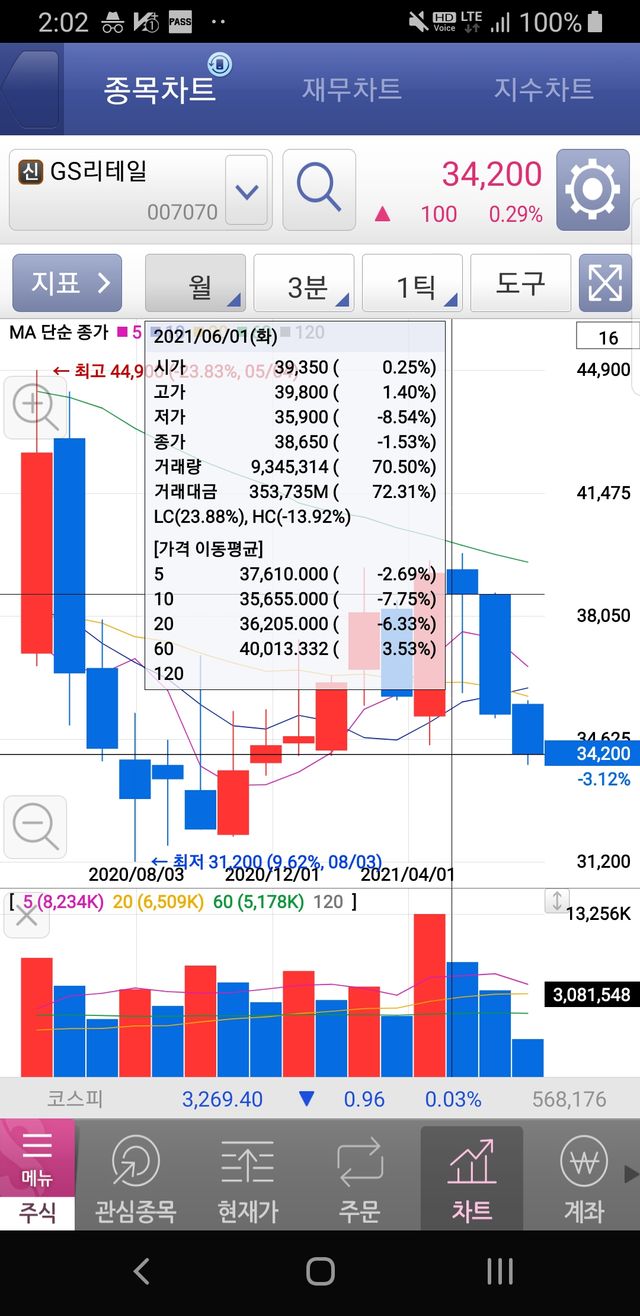640x1316 pixels.
Task: Search for a stock with the magnifier
Action: pos(319,189)
